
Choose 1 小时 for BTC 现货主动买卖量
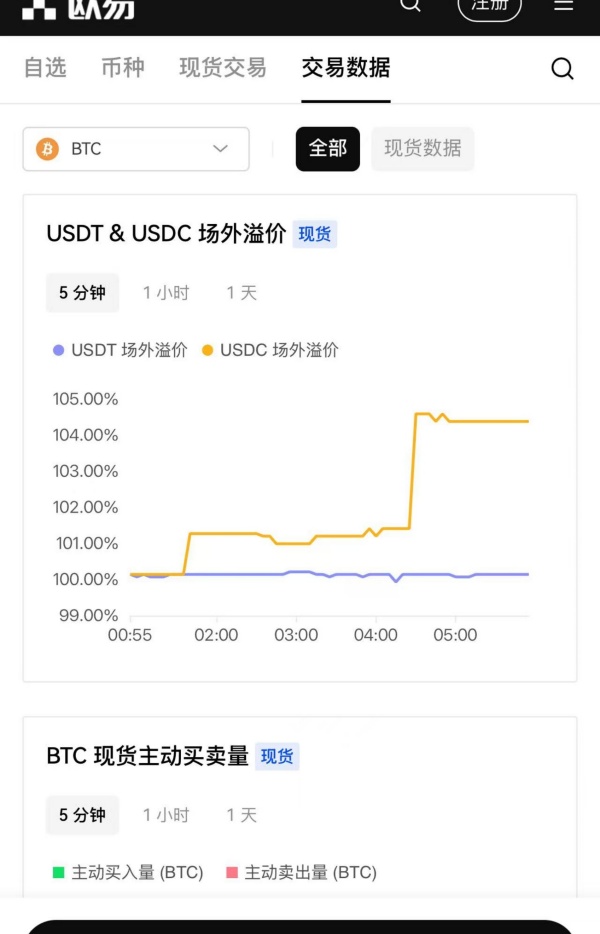[x=166, y=815]
